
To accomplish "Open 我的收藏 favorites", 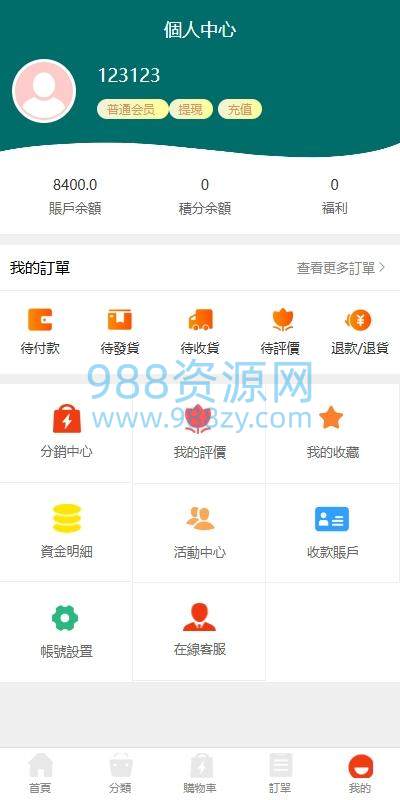I will pyautogui.click(x=333, y=432).
